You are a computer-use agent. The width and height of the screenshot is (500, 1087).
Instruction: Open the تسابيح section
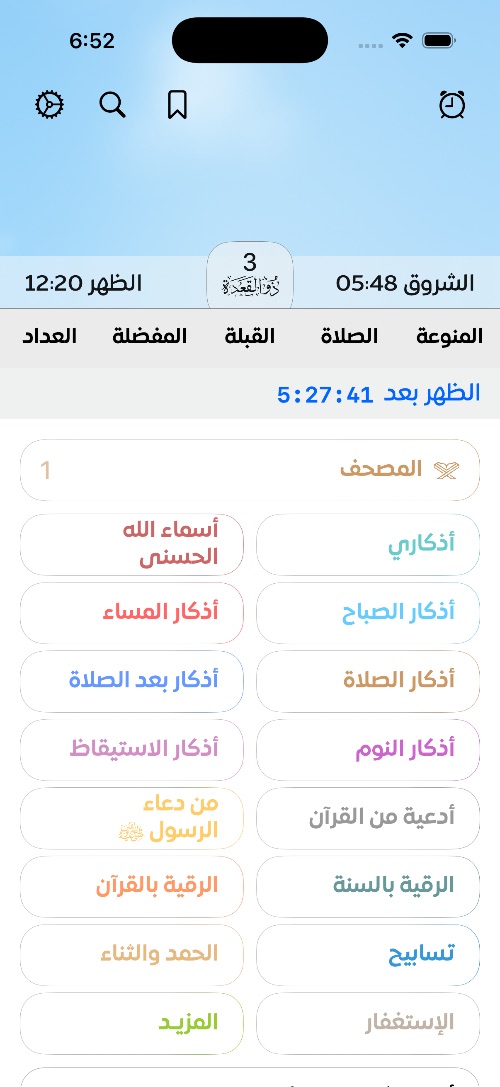[x=368, y=955]
